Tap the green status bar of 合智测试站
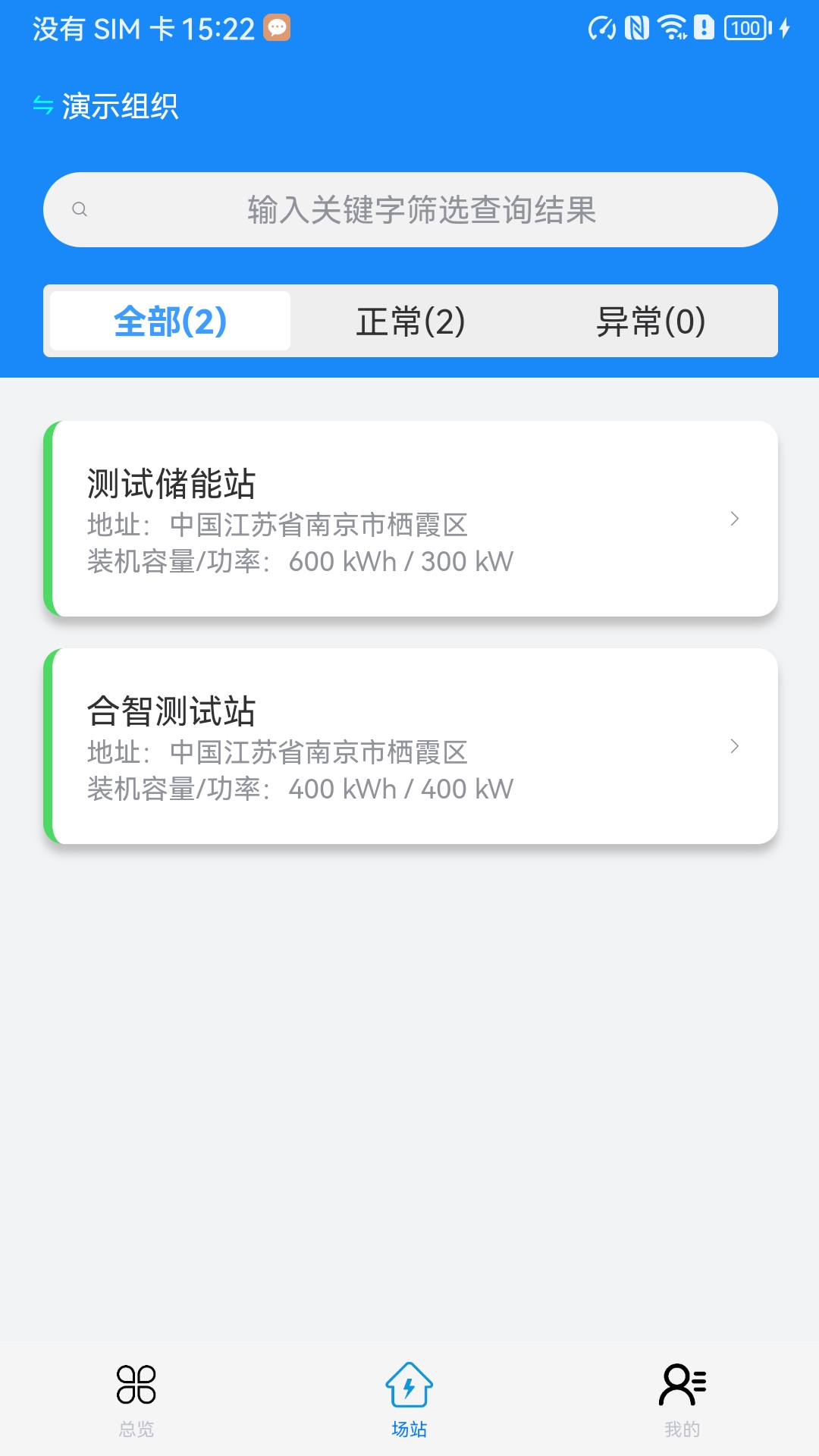 point(50,747)
